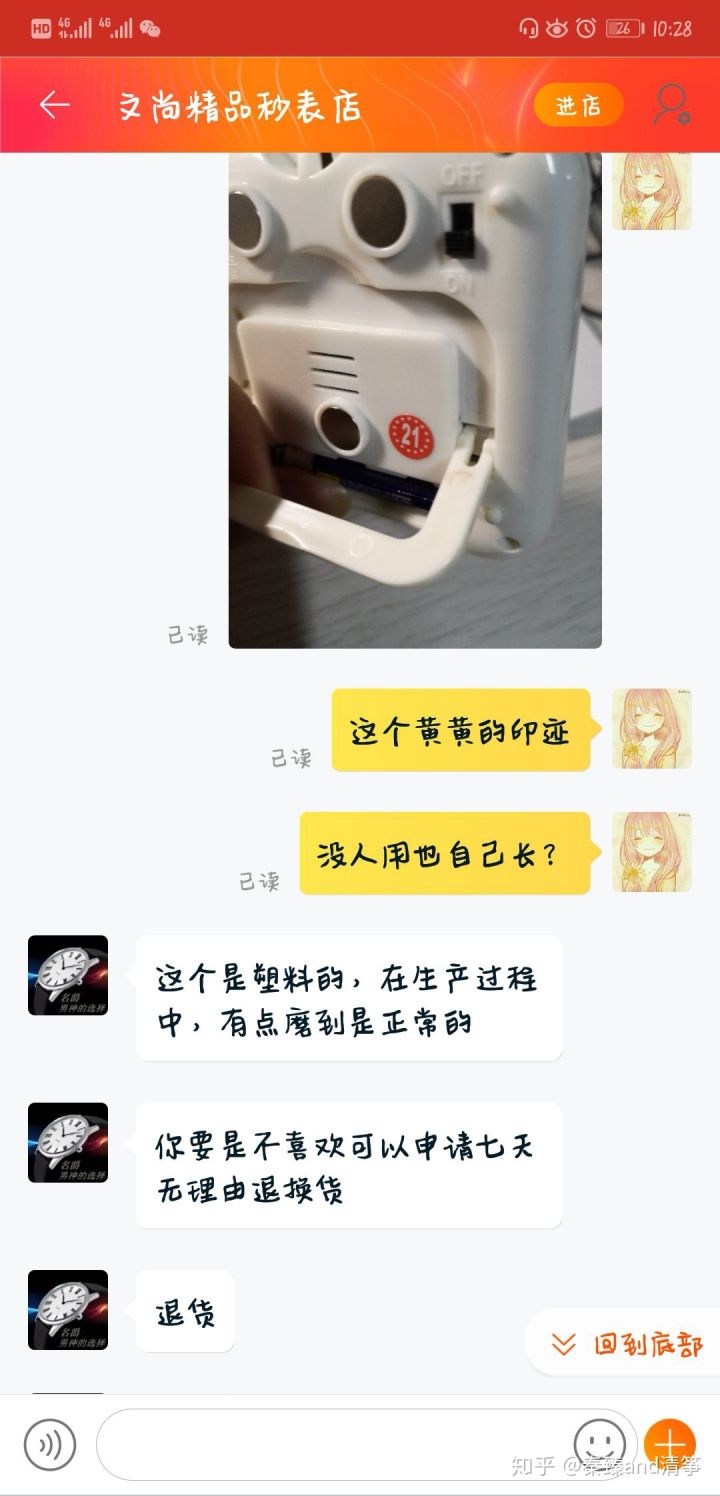Tap 回到底部 to jump to bottom
Image resolution: width=720 pixels, height=1496 pixels.
[x=628, y=1345]
